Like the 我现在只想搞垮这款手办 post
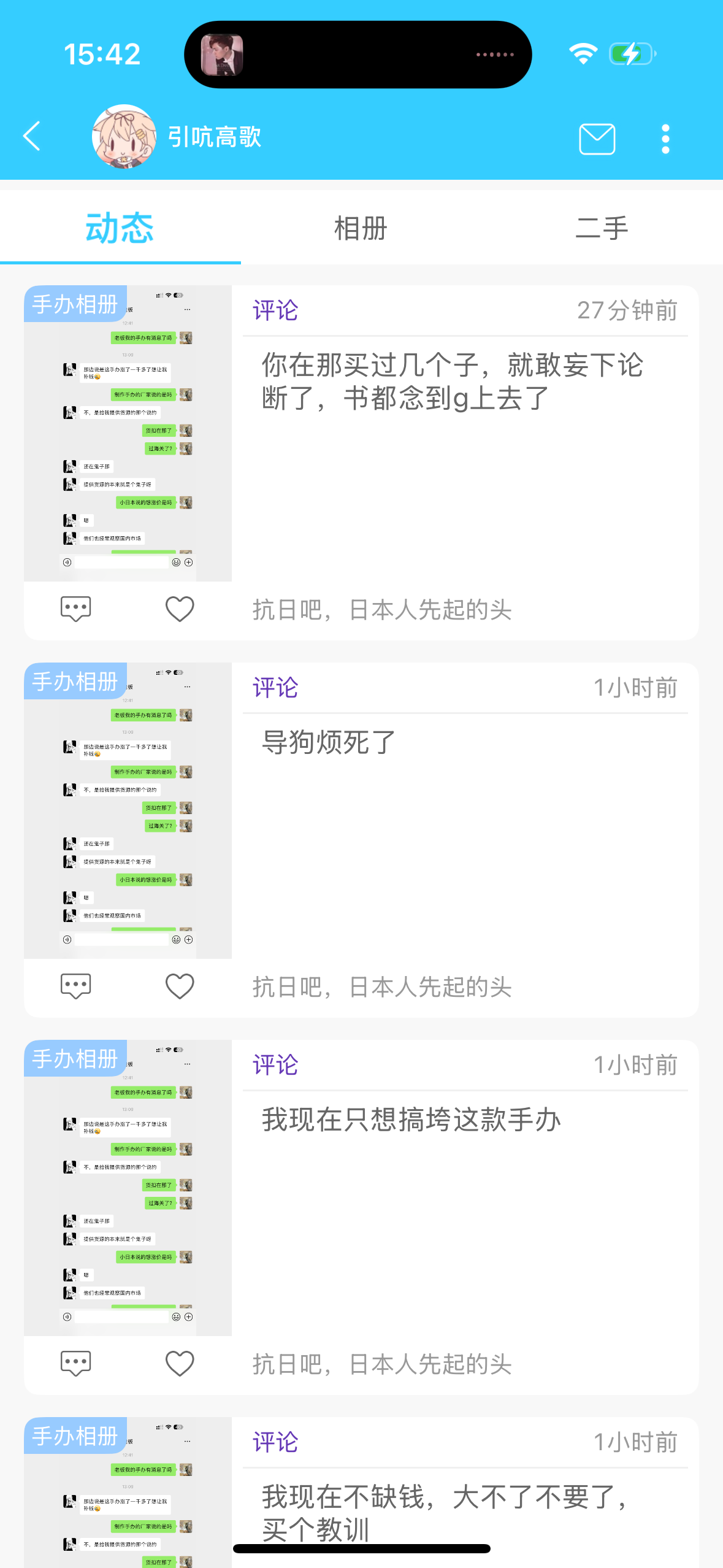The width and height of the screenshot is (723, 1568). 180,1363
